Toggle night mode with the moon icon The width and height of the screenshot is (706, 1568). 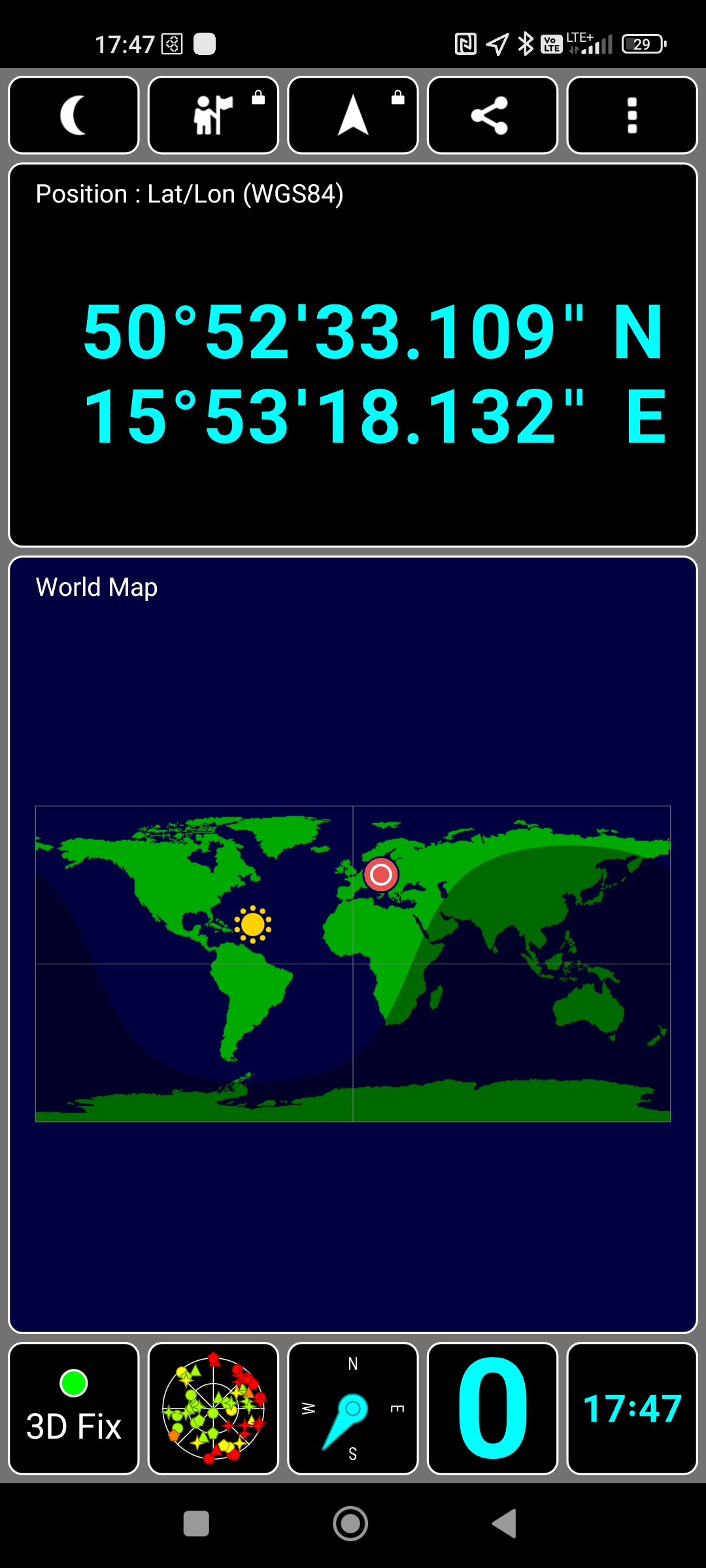74,115
